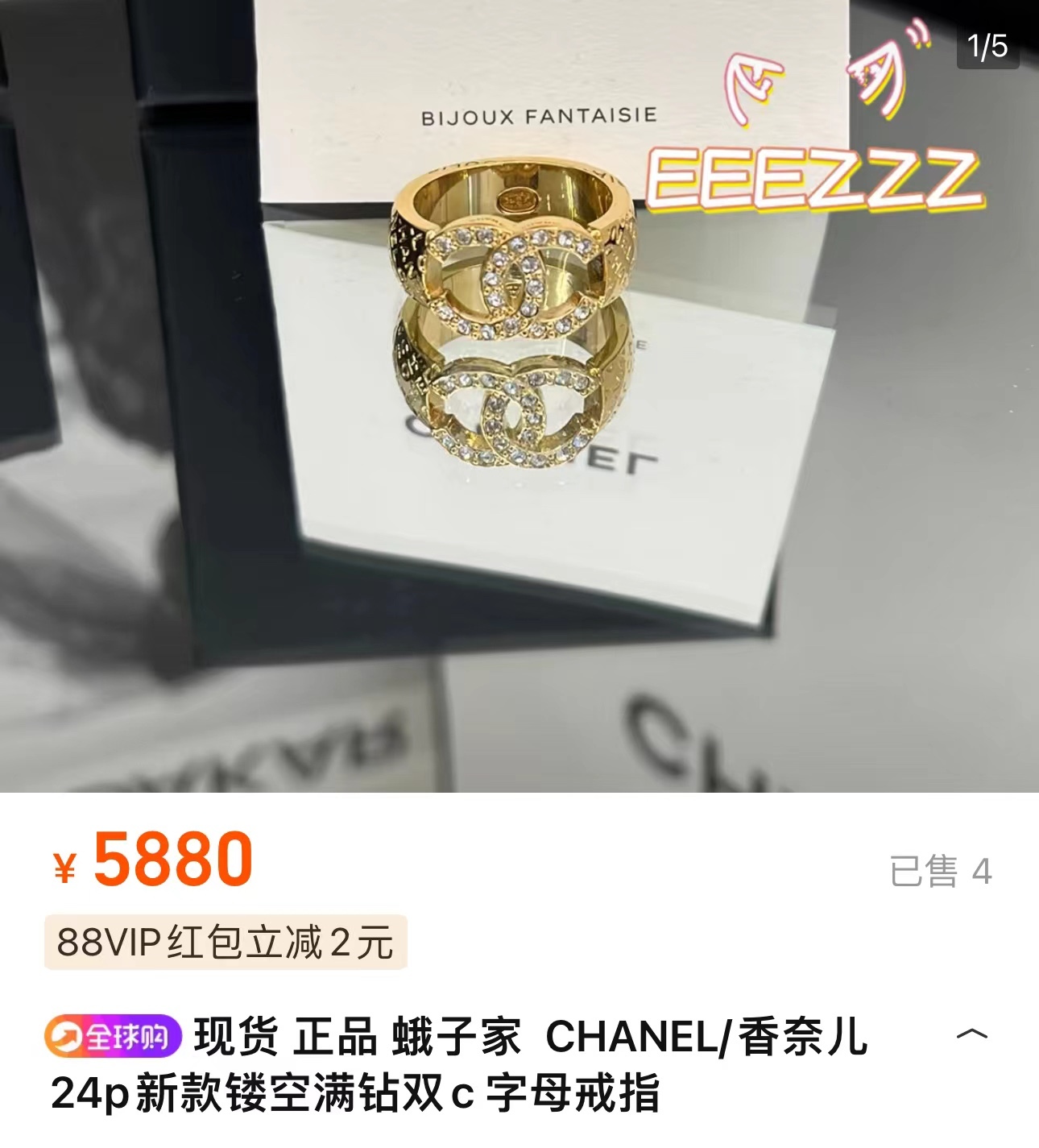Open the 全球购 badge

(113, 1037)
